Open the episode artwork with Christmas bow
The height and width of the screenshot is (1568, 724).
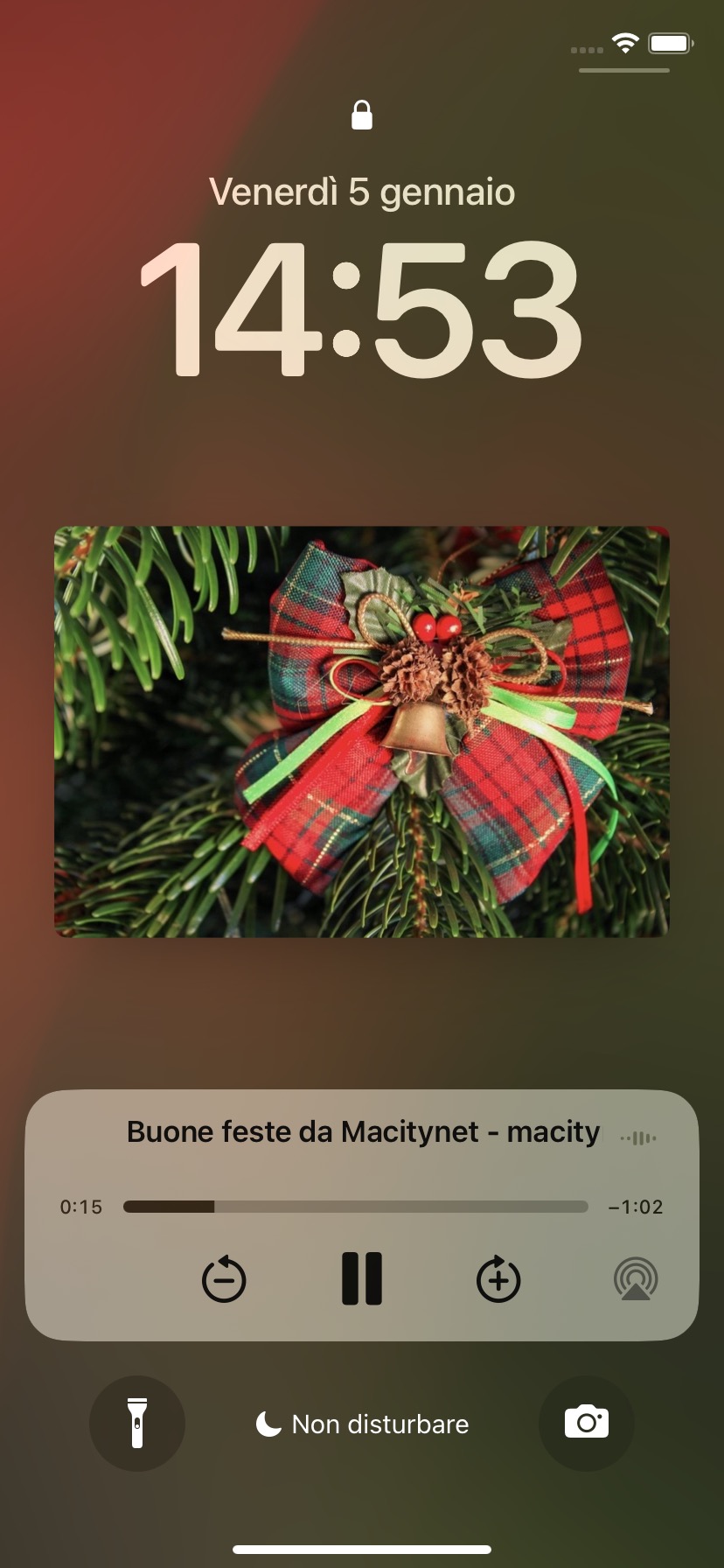point(362,731)
